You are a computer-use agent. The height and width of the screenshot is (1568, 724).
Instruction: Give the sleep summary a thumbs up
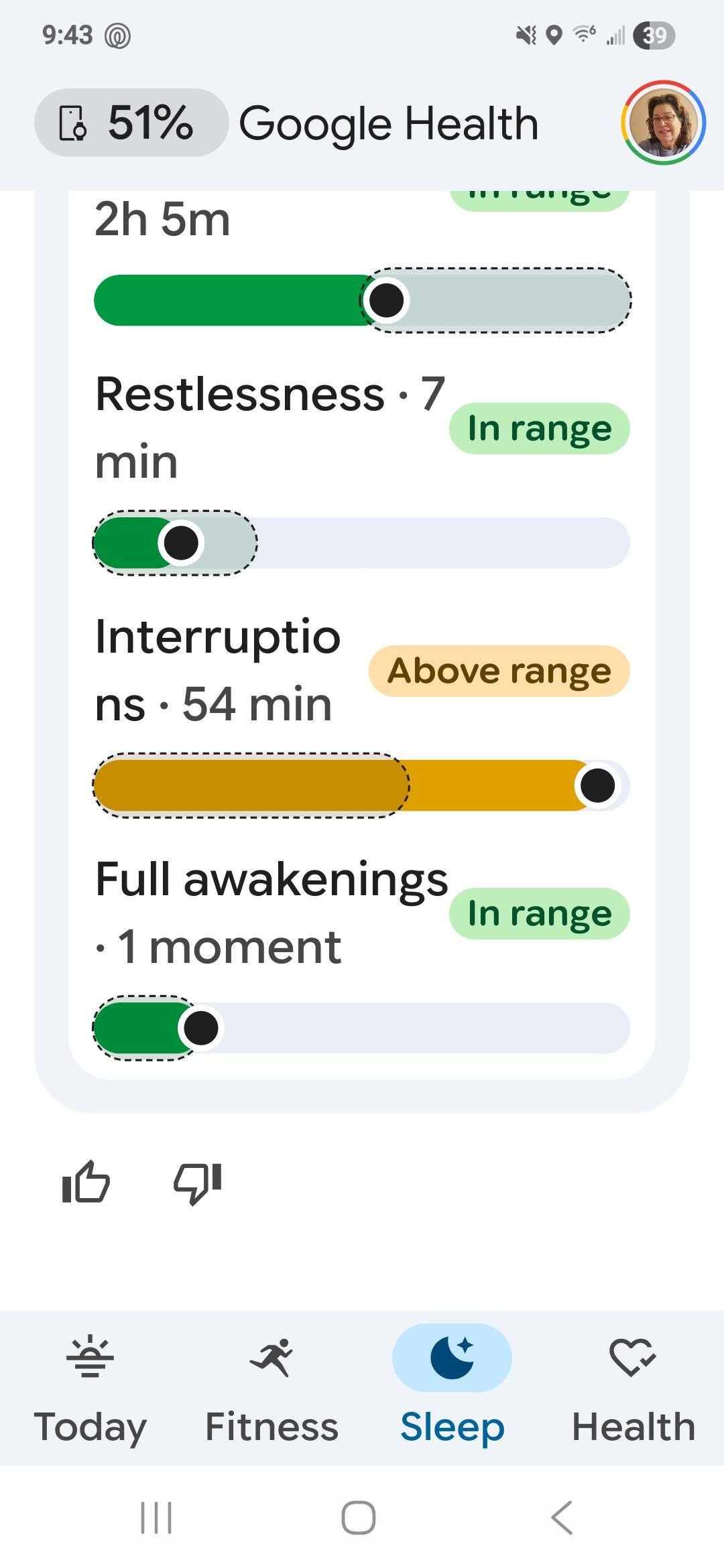pyautogui.click(x=86, y=1182)
